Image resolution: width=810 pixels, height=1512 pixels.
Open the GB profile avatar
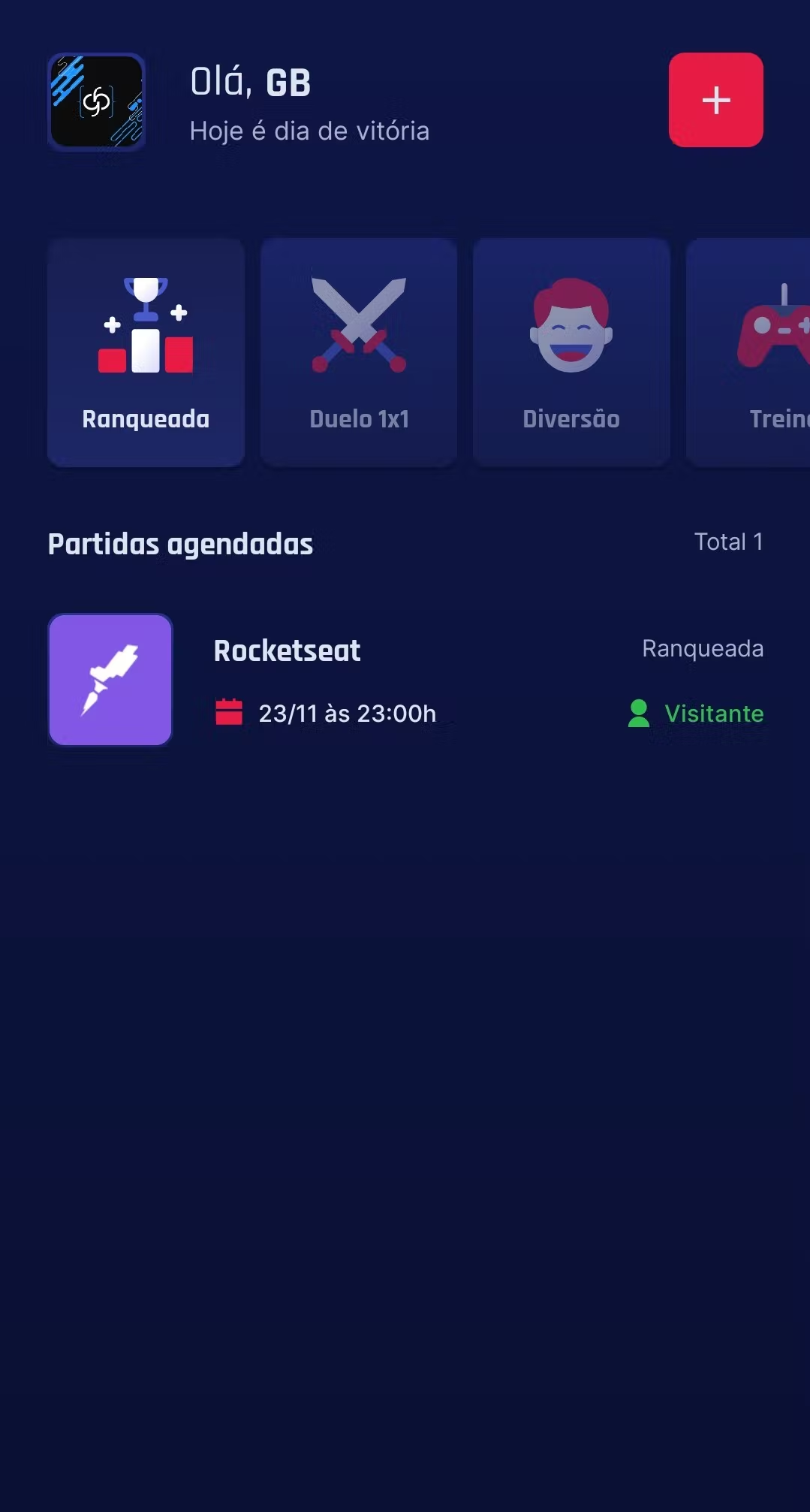click(97, 101)
